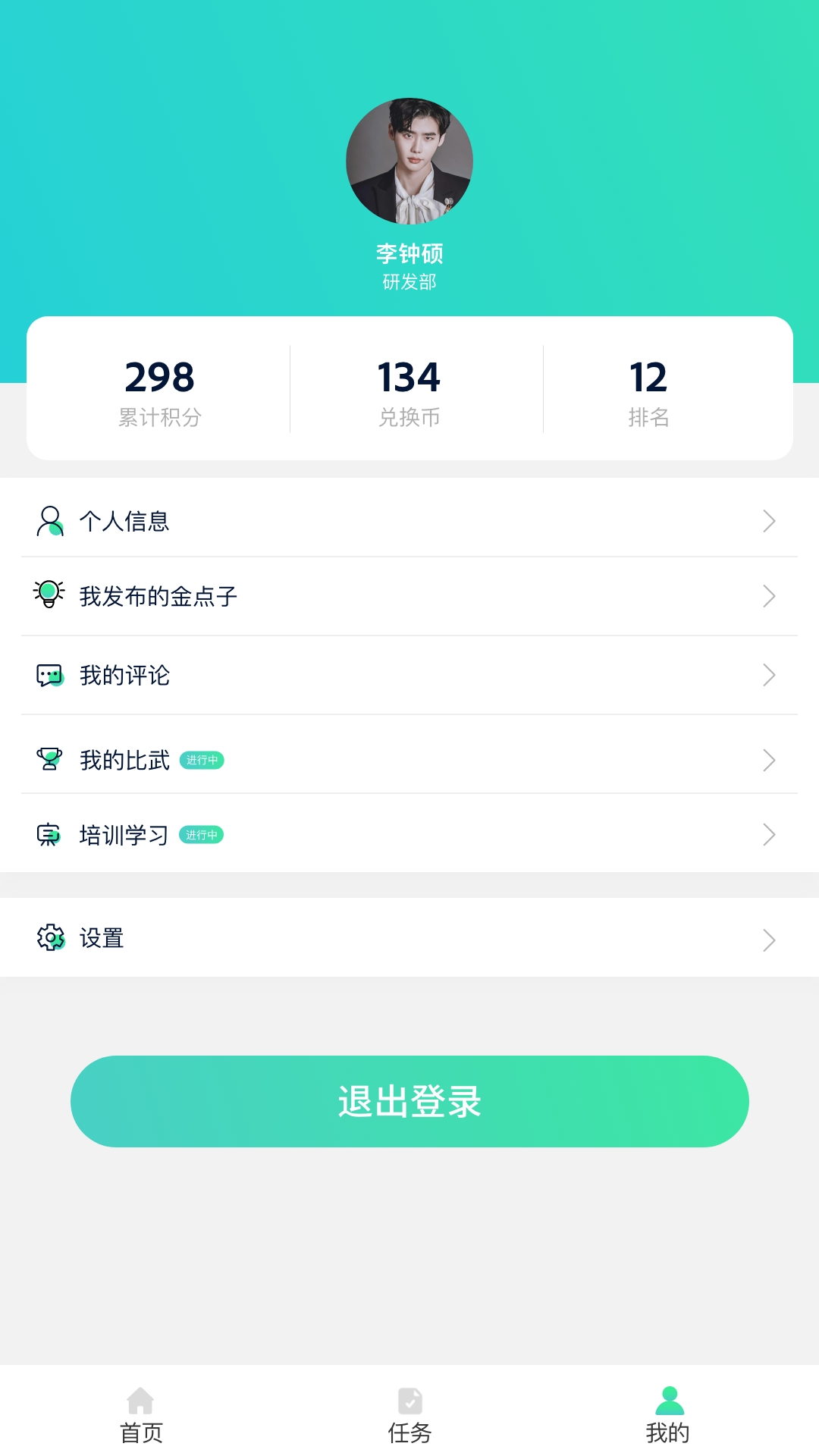Check the 排名 ranking
Screen dimensions: 819x1456
(x=648, y=390)
